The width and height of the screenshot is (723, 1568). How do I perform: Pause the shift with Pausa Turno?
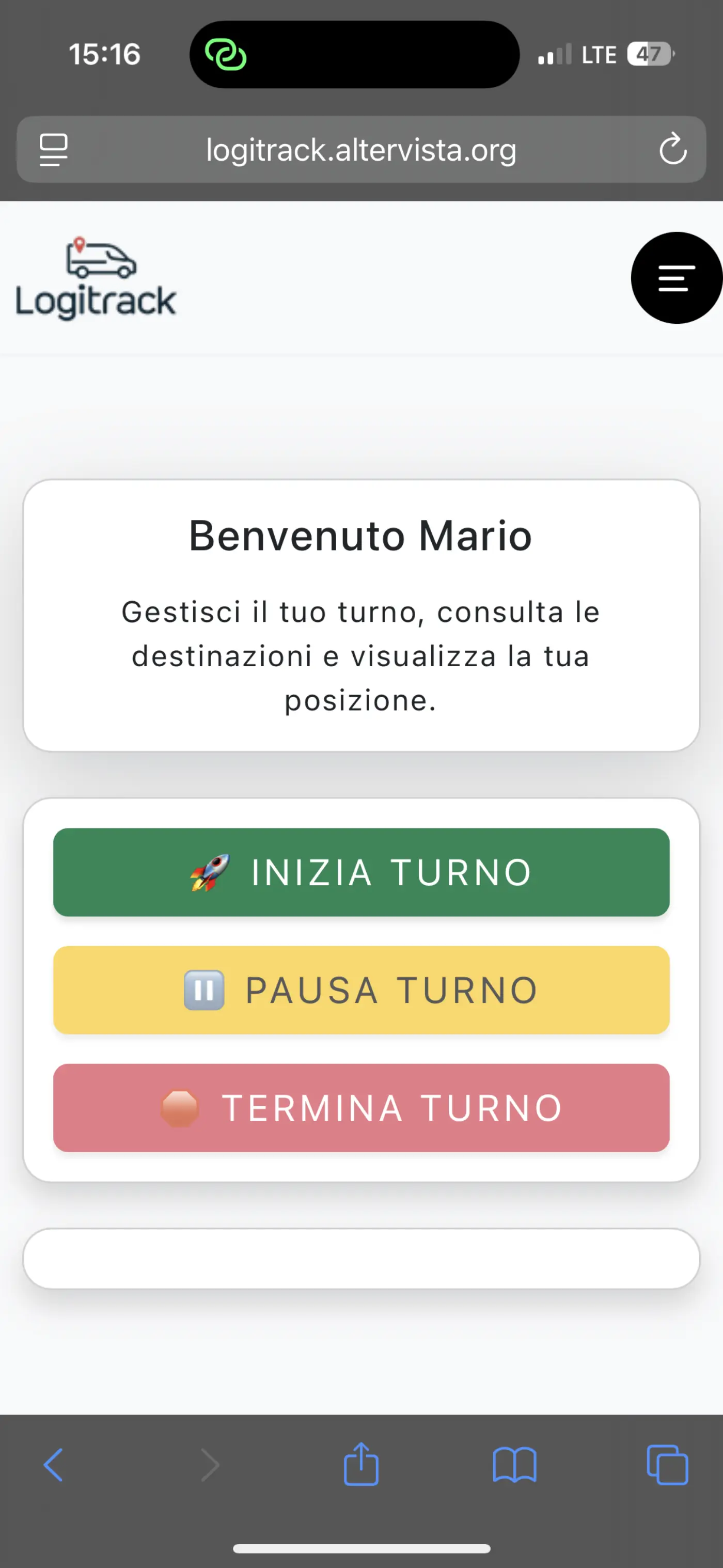click(x=361, y=990)
